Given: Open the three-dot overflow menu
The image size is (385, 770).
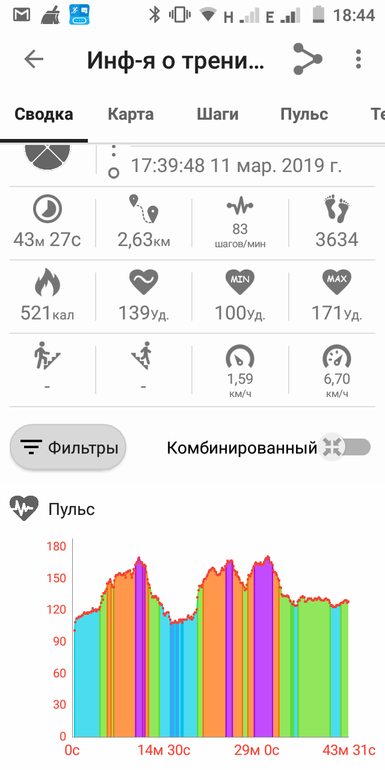Looking at the screenshot, I should pos(359,59).
